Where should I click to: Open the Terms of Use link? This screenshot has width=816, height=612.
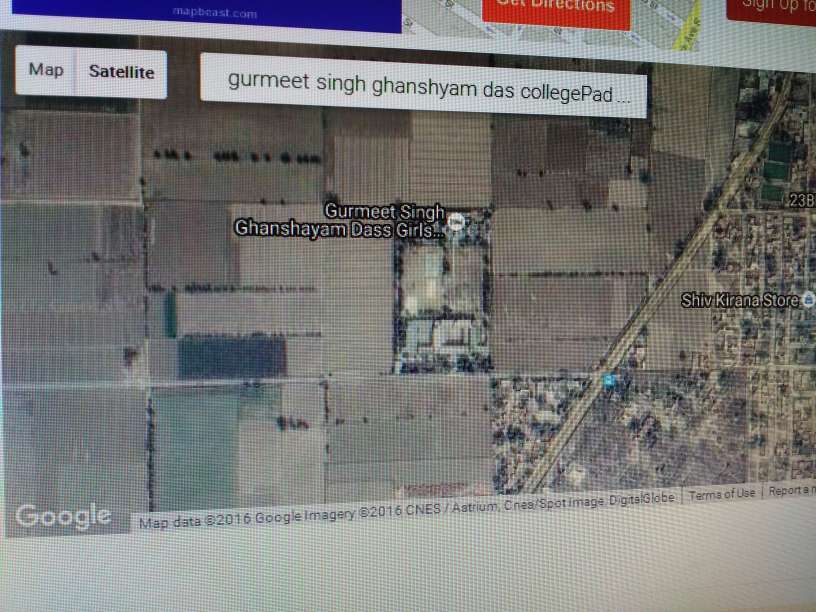tap(722, 493)
